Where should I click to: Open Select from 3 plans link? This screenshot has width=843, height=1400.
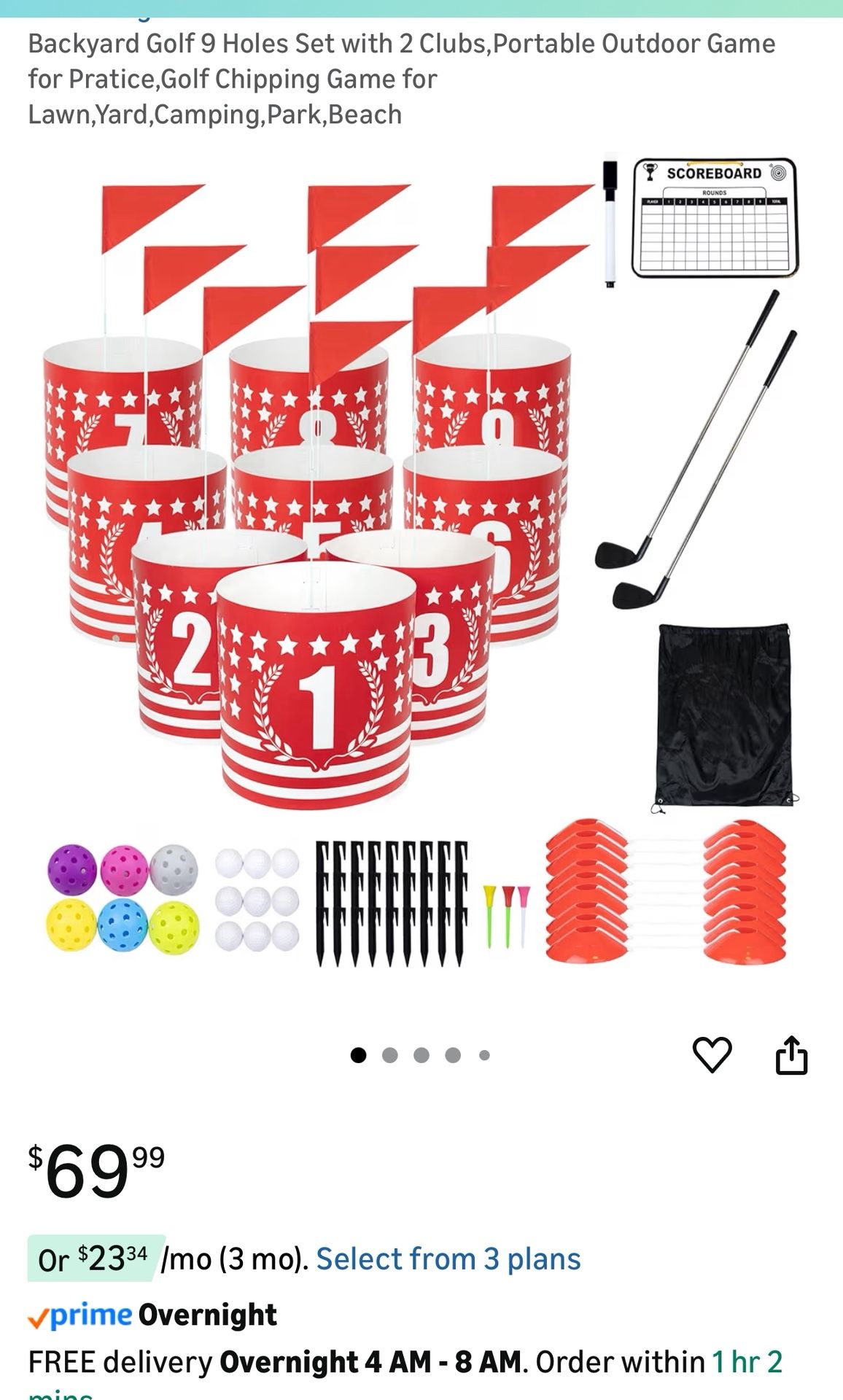click(x=448, y=1259)
